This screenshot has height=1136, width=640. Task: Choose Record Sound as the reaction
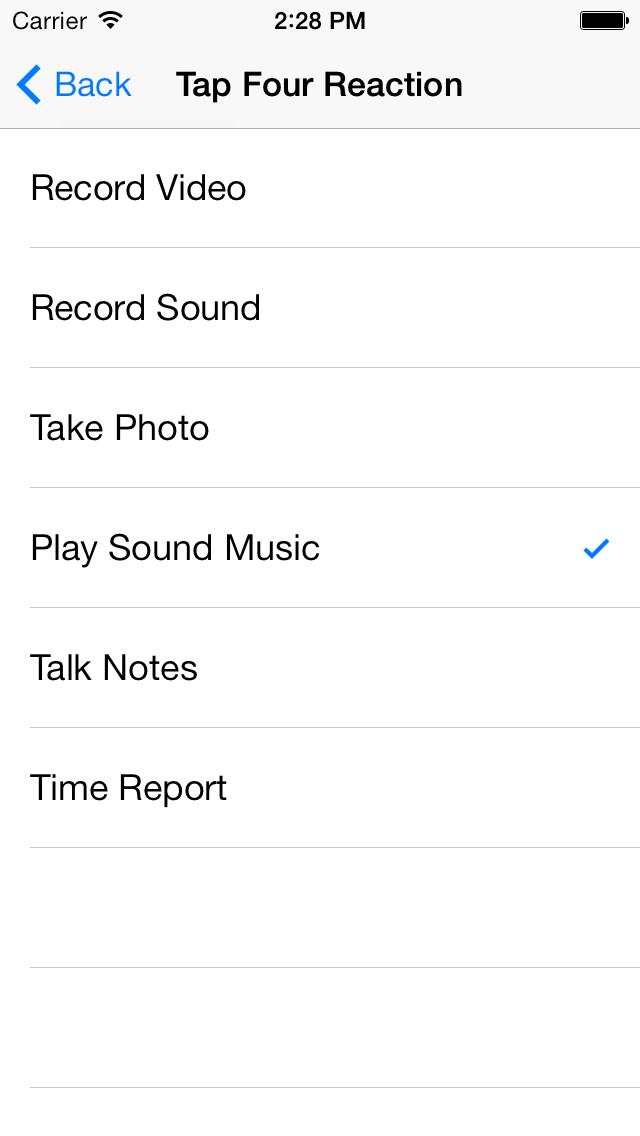320,308
